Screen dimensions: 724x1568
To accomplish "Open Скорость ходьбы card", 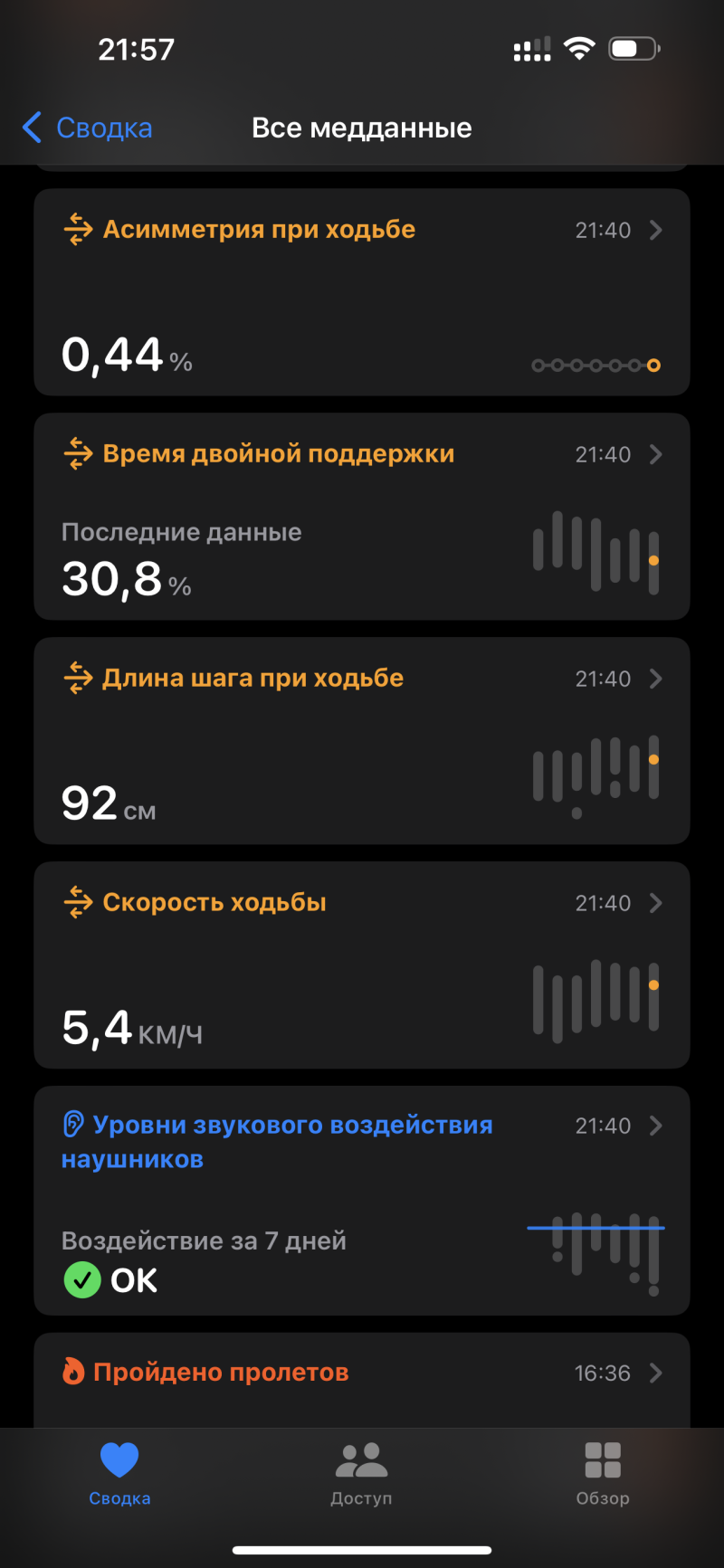I will click(361, 965).
